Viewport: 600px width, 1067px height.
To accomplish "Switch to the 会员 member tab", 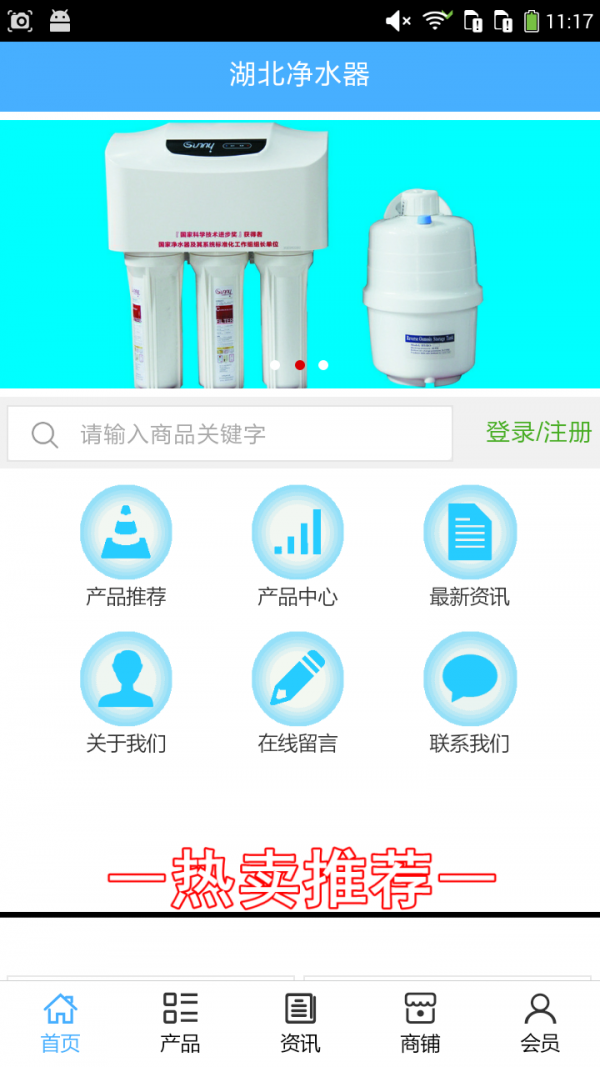I will [x=540, y=1023].
